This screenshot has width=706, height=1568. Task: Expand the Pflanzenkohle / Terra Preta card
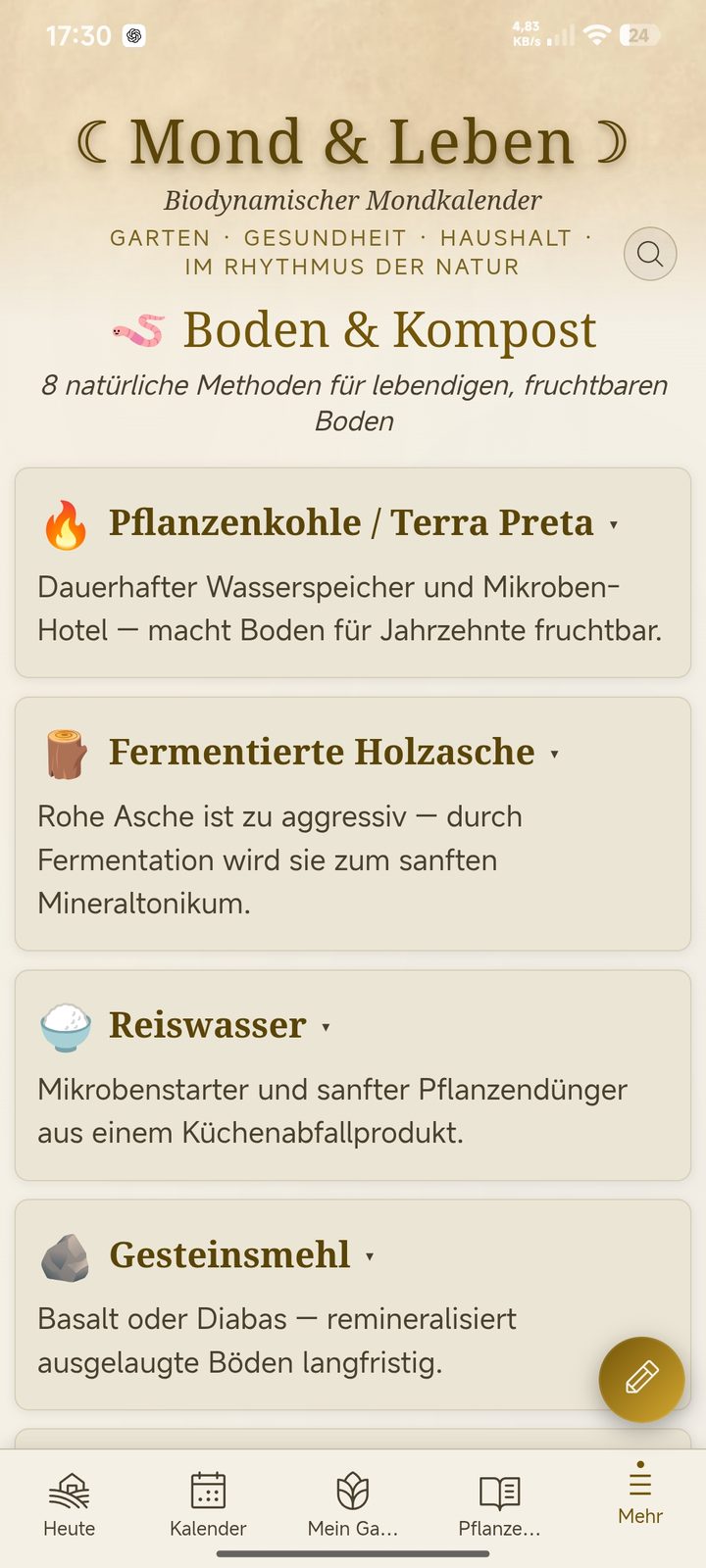[353, 572]
